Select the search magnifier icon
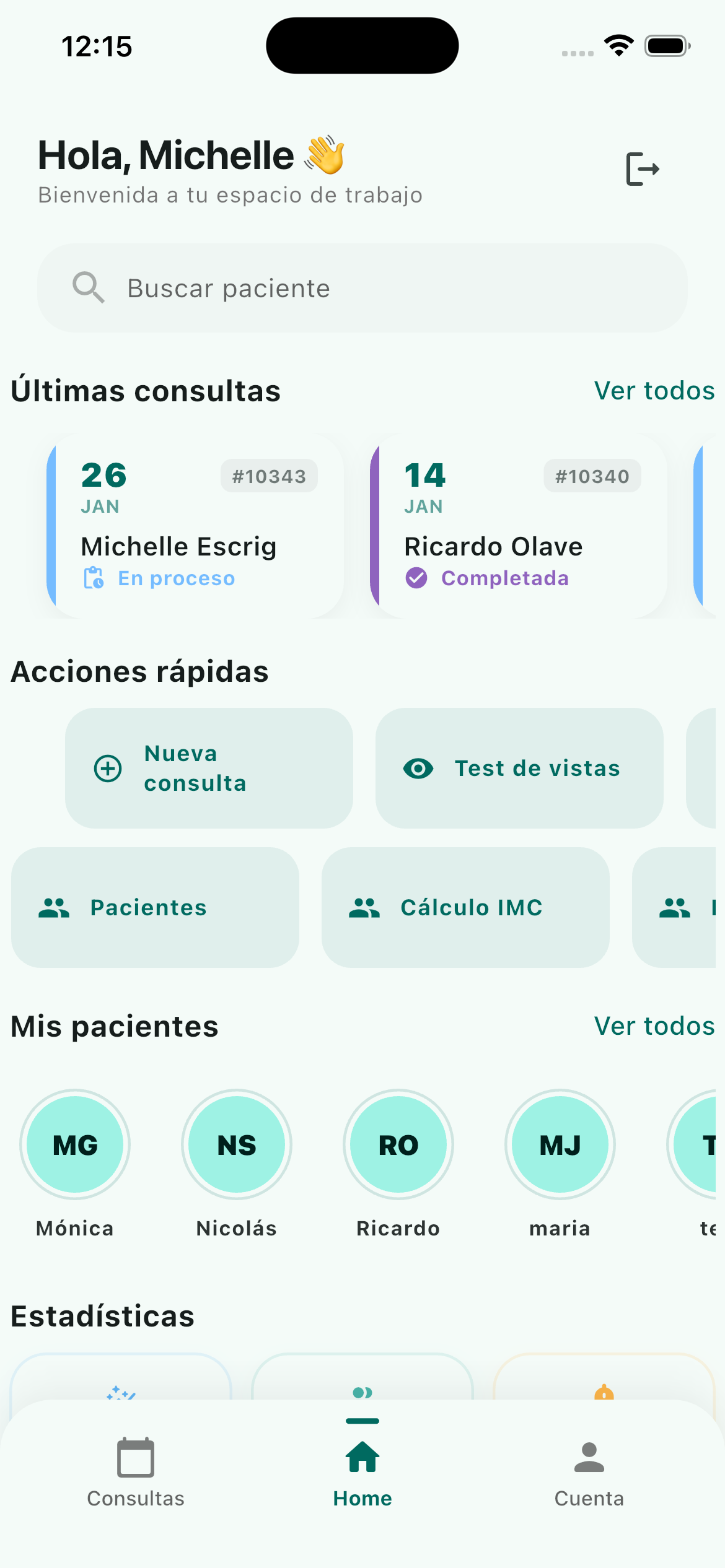Viewport: 725px width, 1568px height. [88, 287]
